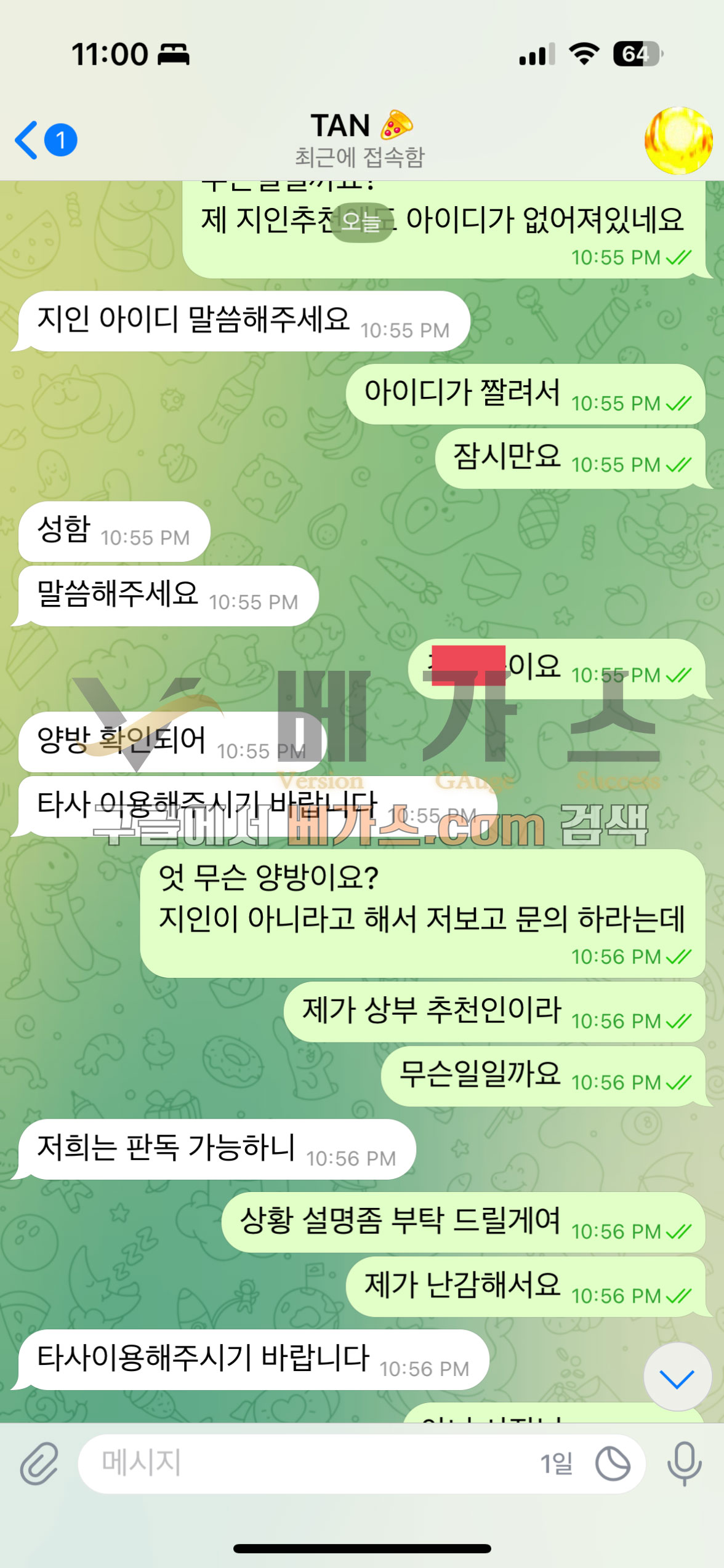The height and width of the screenshot is (1568, 724).
Task: Open the sticker panel icon in the input field
Action: (x=613, y=1463)
